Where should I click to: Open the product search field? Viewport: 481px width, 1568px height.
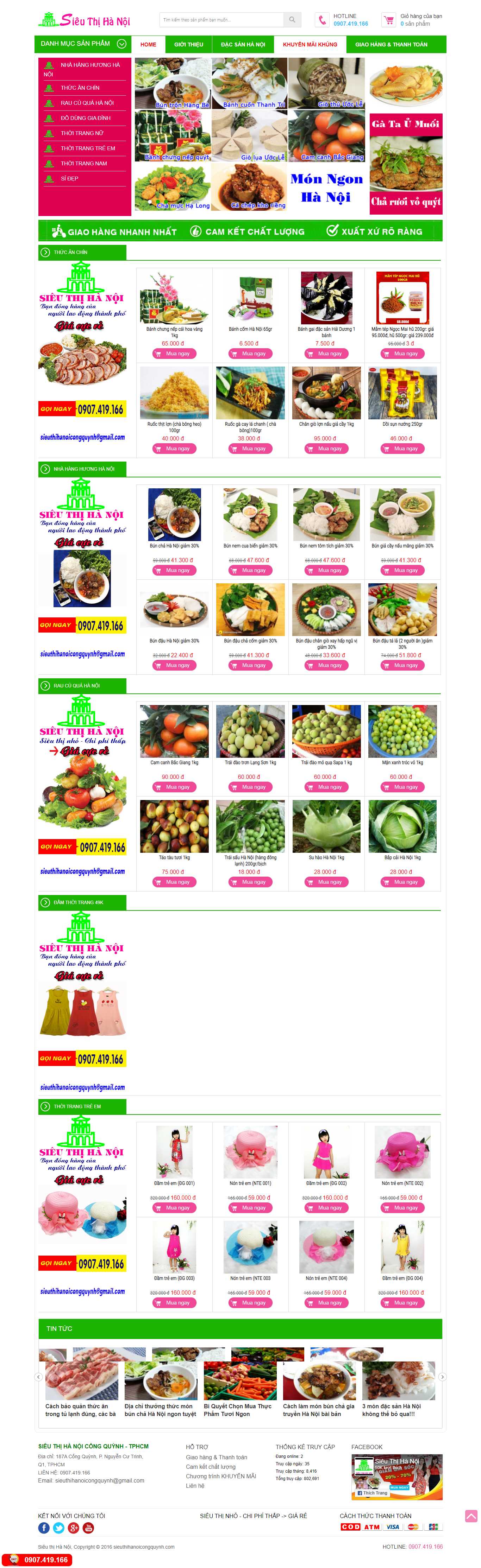221,20
